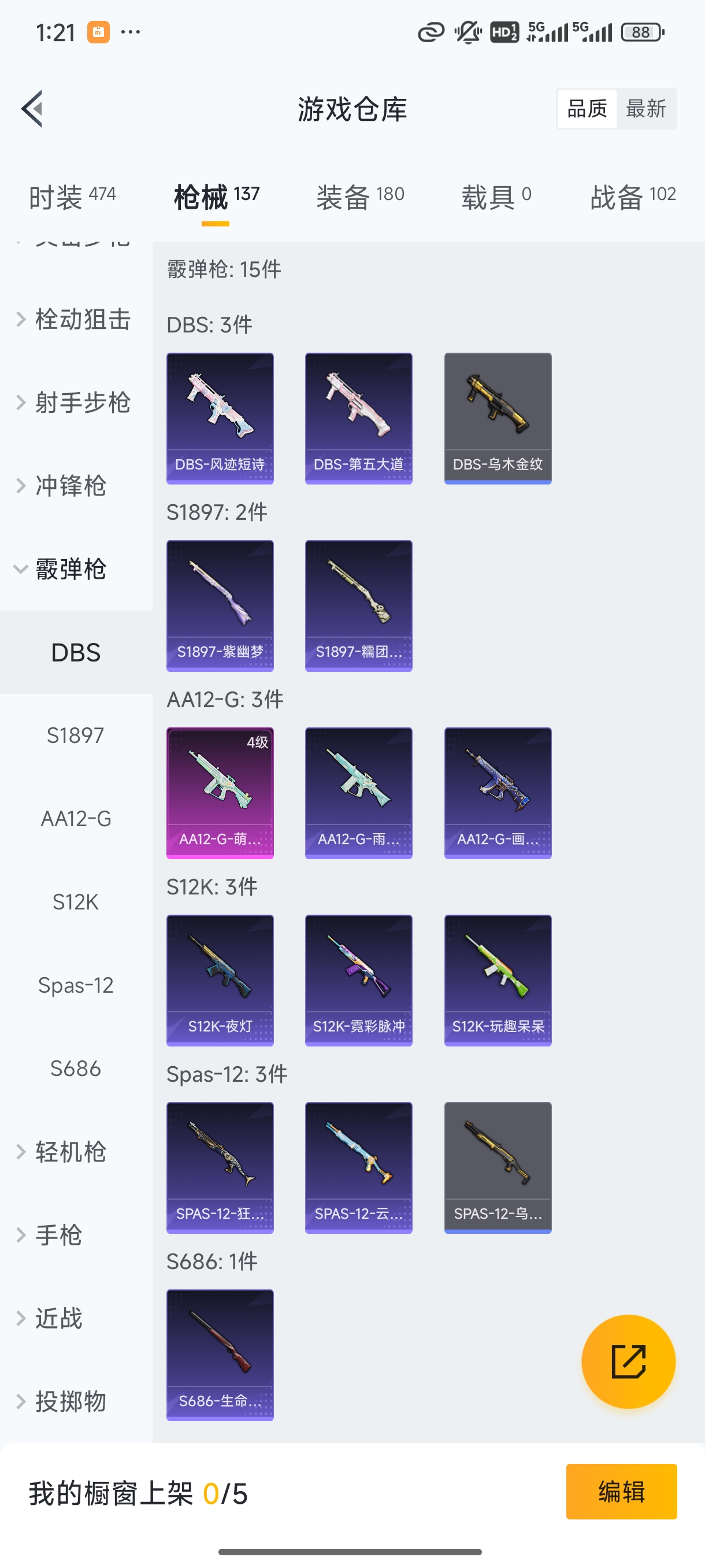Tap the back arrow icon at top left
Screen dimensions: 705x1568
tap(31, 108)
